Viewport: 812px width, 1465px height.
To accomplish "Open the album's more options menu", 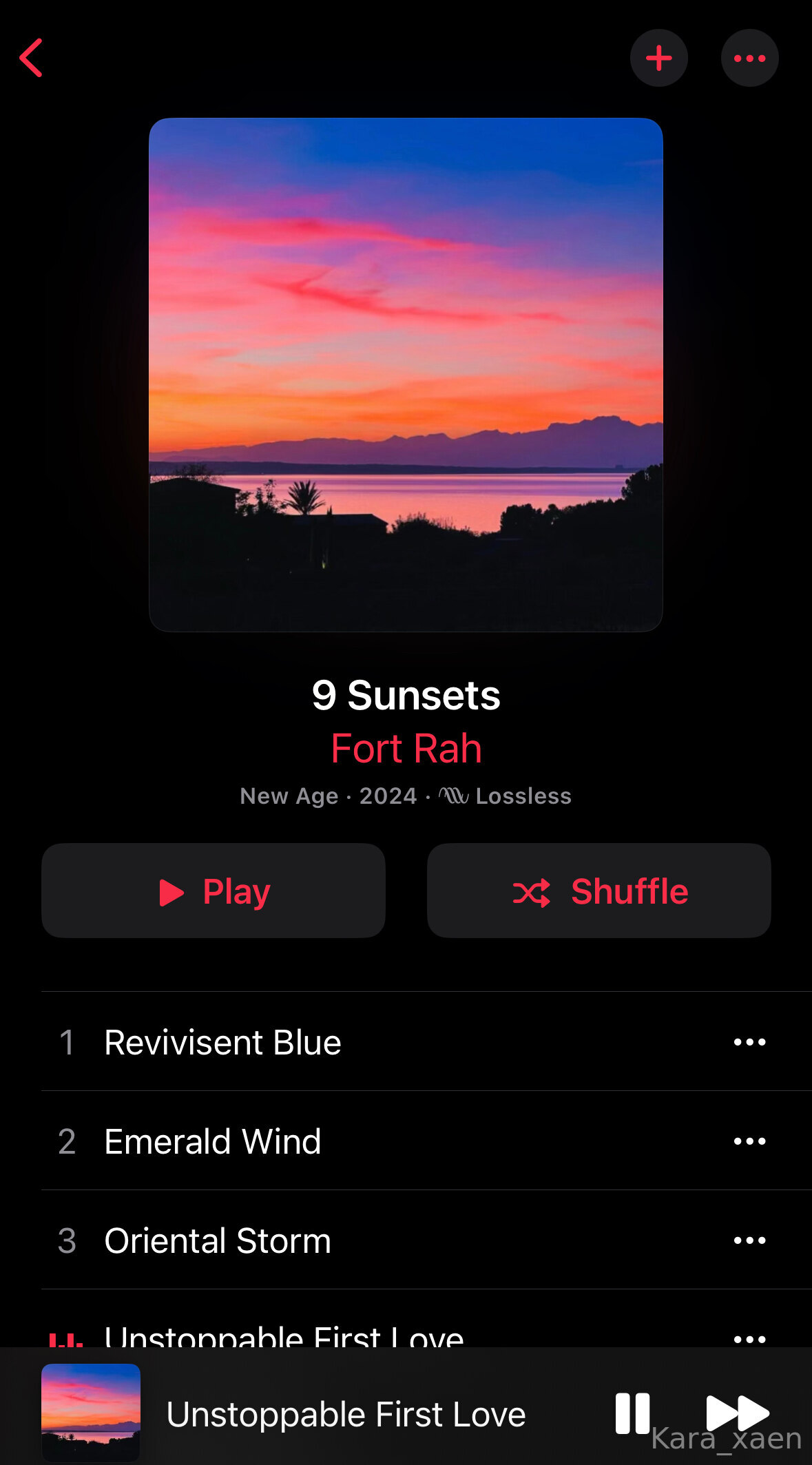I will pos(749,58).
